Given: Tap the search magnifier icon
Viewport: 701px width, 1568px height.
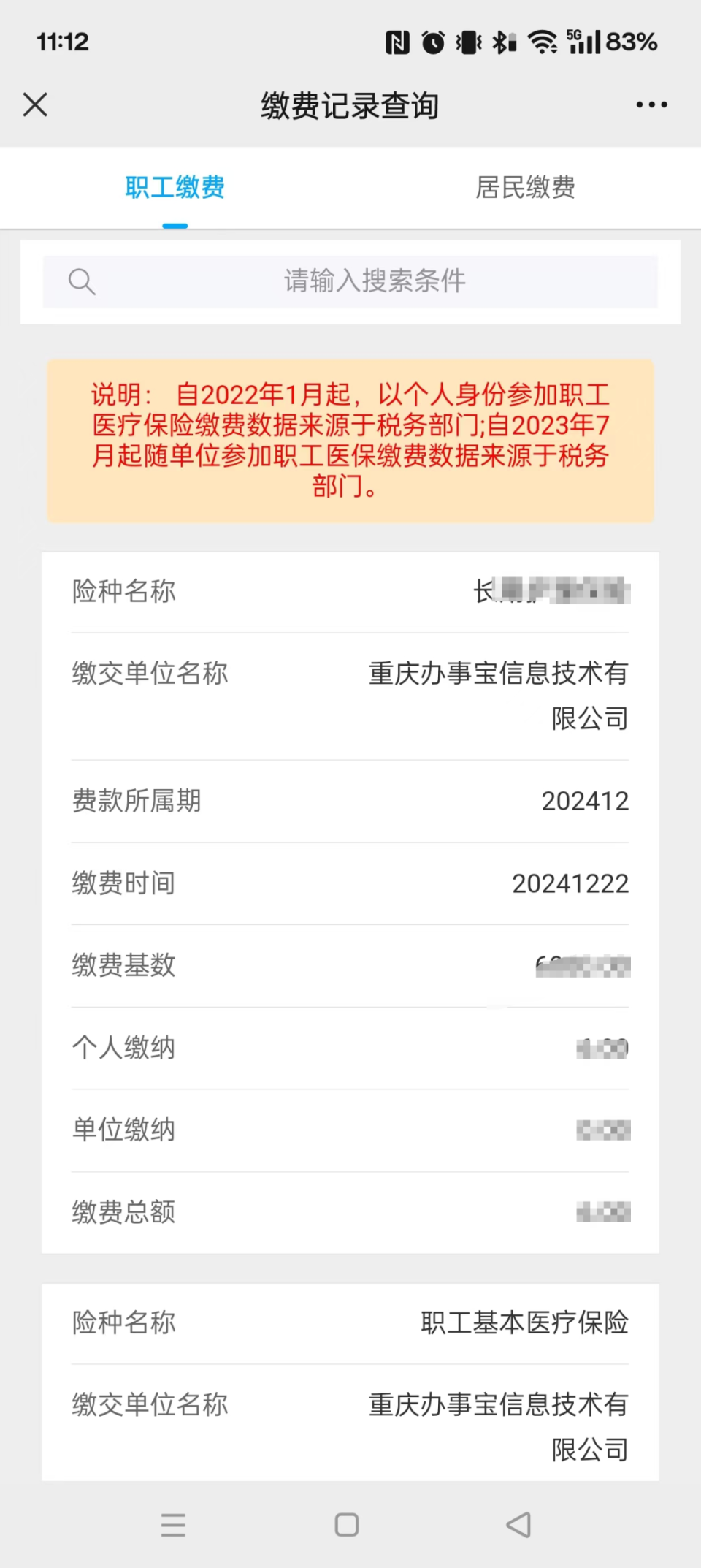Looking at the screenshot, I should 83,281.
